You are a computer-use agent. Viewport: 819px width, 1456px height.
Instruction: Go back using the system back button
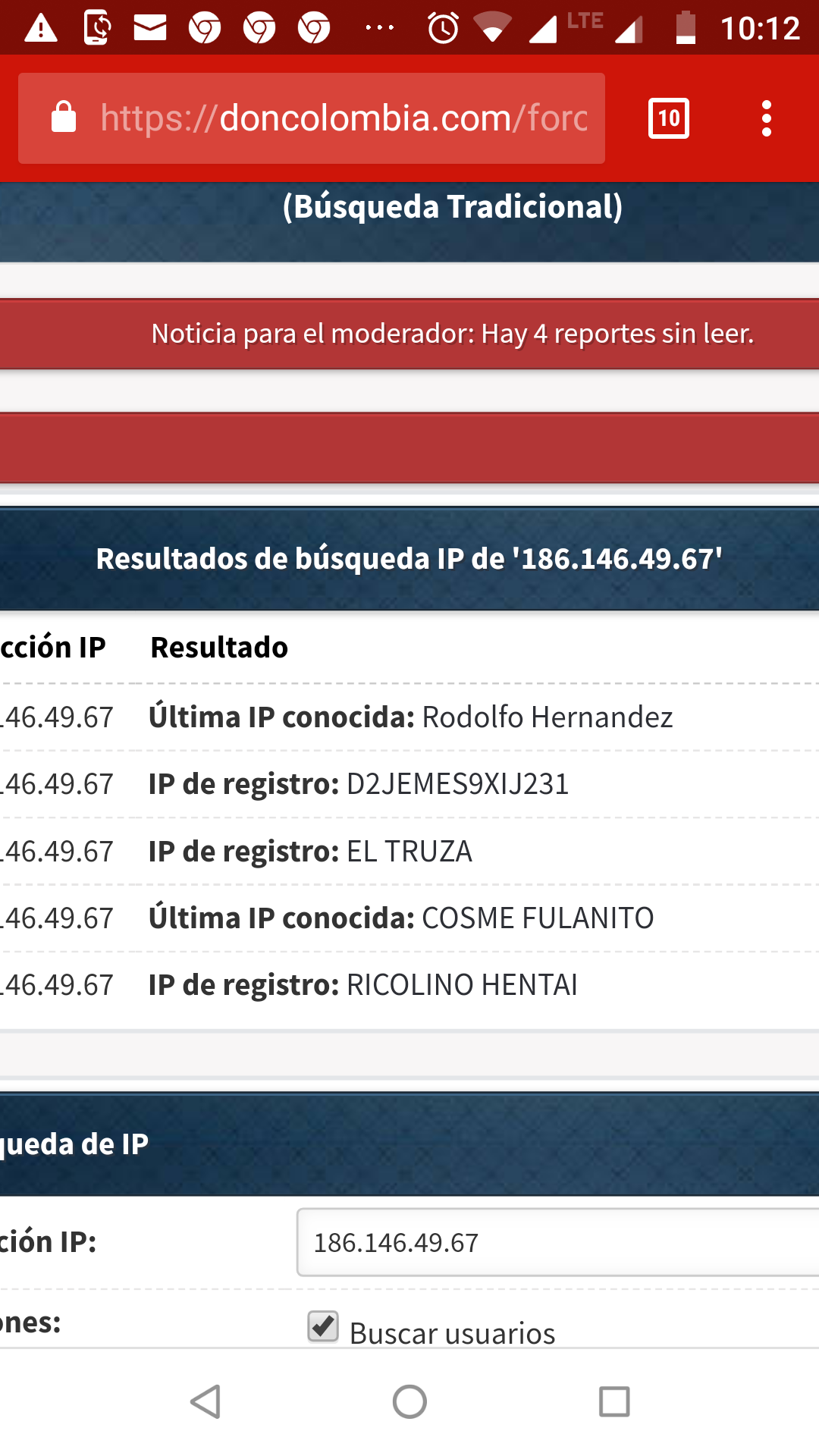pyautogui.click(x=205, y=1401)
